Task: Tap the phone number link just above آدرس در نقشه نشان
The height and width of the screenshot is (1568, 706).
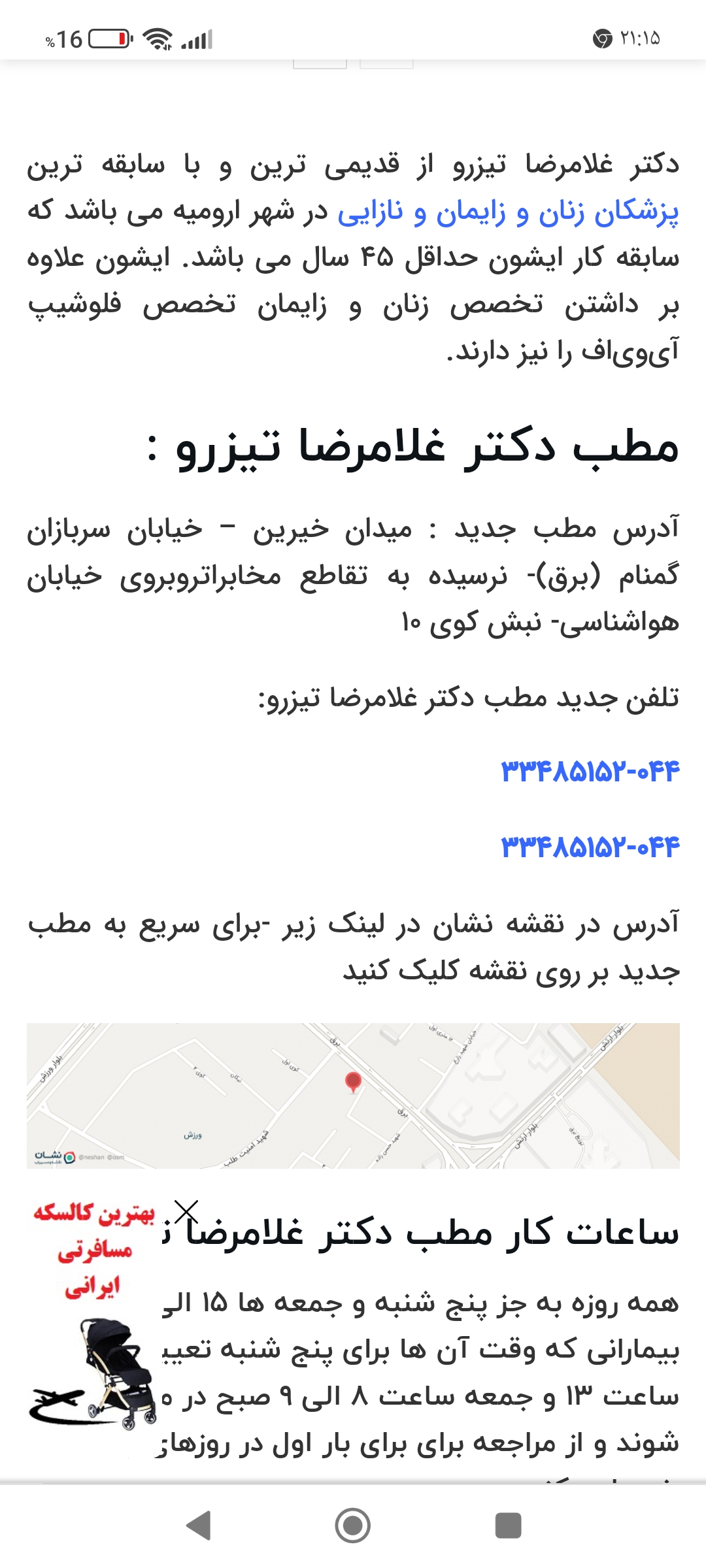Action: [x=590, y=847]
